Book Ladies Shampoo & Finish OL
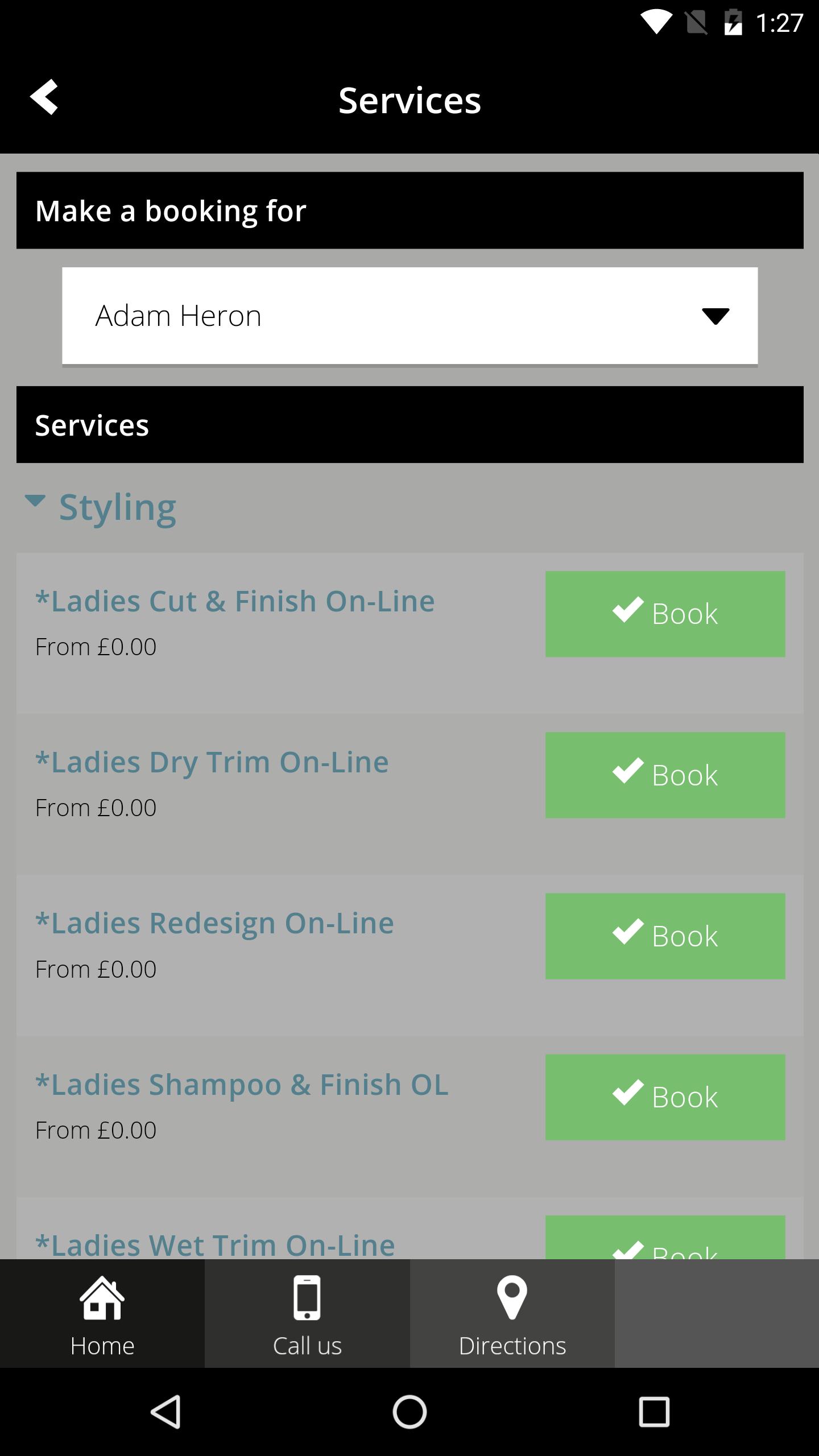Image resolution: width=819 pixels, height=1456 pixels. tap(665, 1097)
